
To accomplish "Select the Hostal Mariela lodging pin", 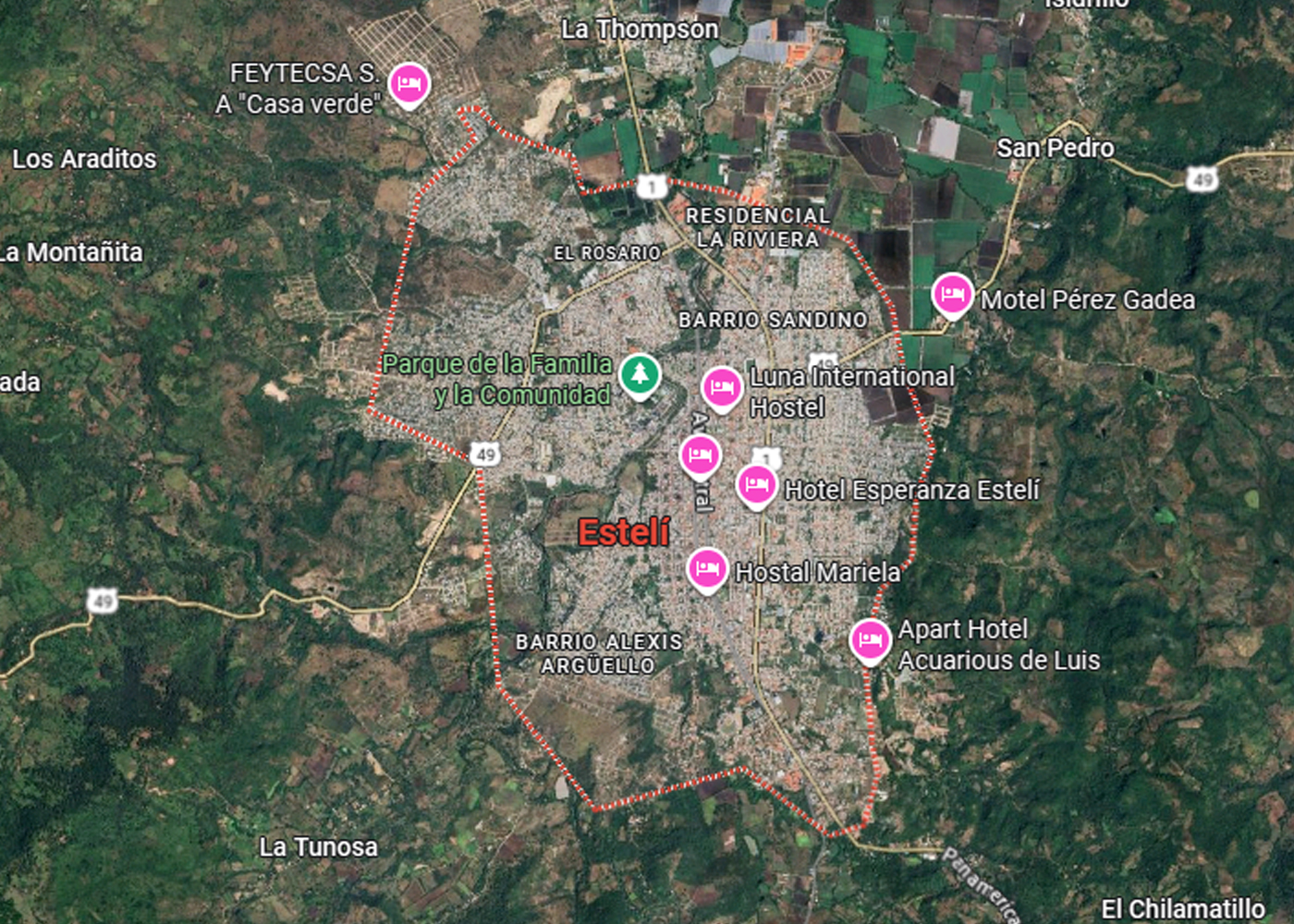I will pos(707,567).
